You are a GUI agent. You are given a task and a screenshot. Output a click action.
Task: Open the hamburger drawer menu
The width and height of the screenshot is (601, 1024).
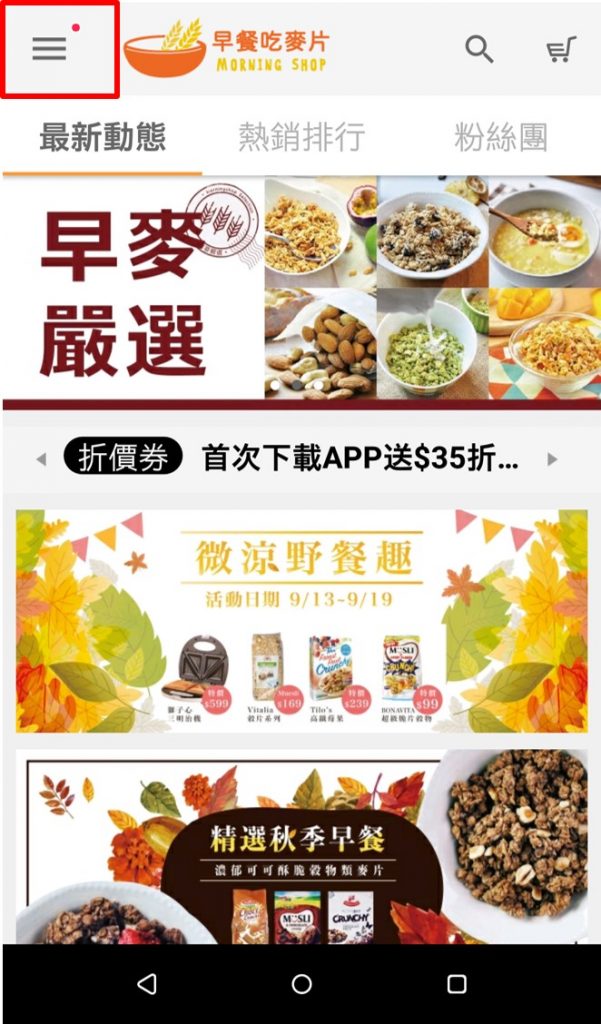pyautogui.click(x=50, y=49)
